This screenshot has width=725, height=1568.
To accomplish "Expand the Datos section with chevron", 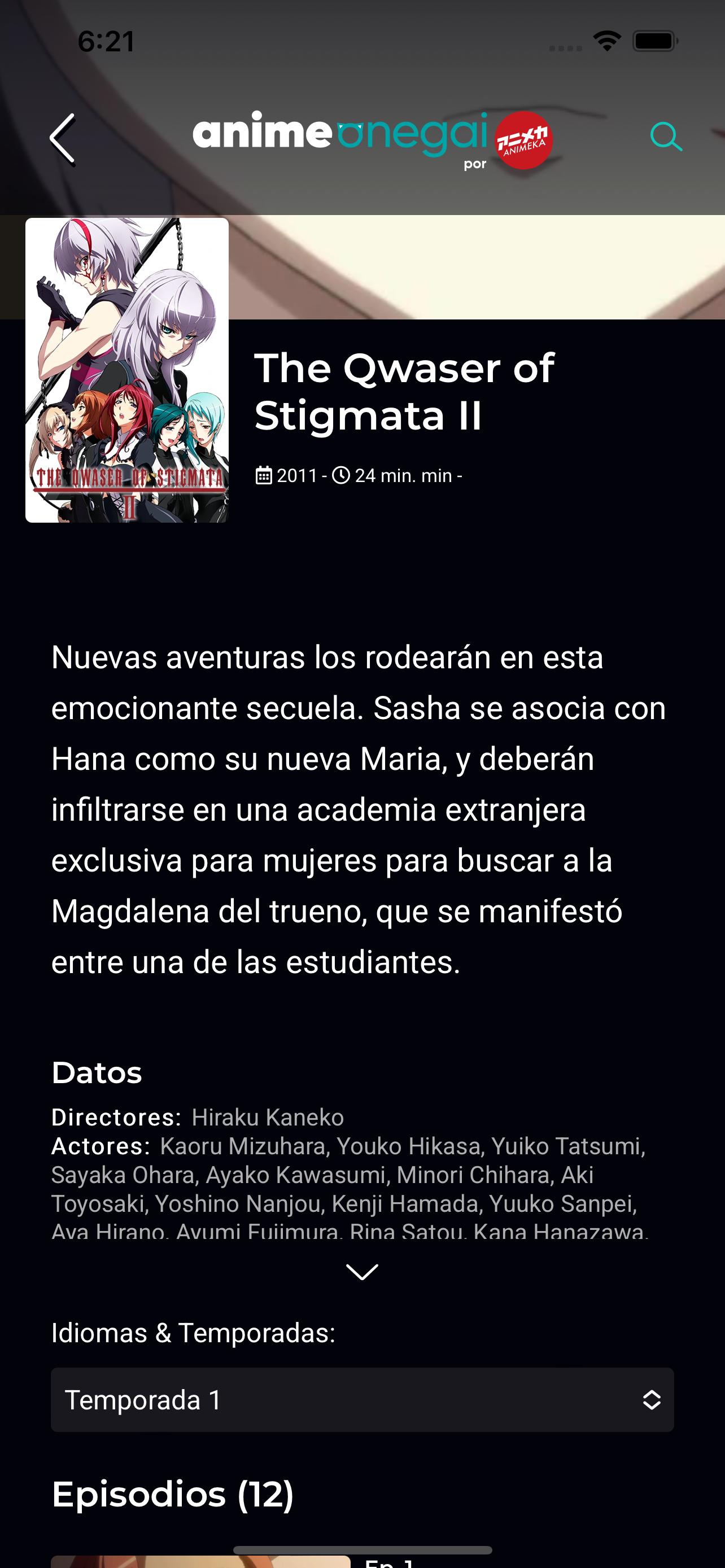I will (362, 1272).
